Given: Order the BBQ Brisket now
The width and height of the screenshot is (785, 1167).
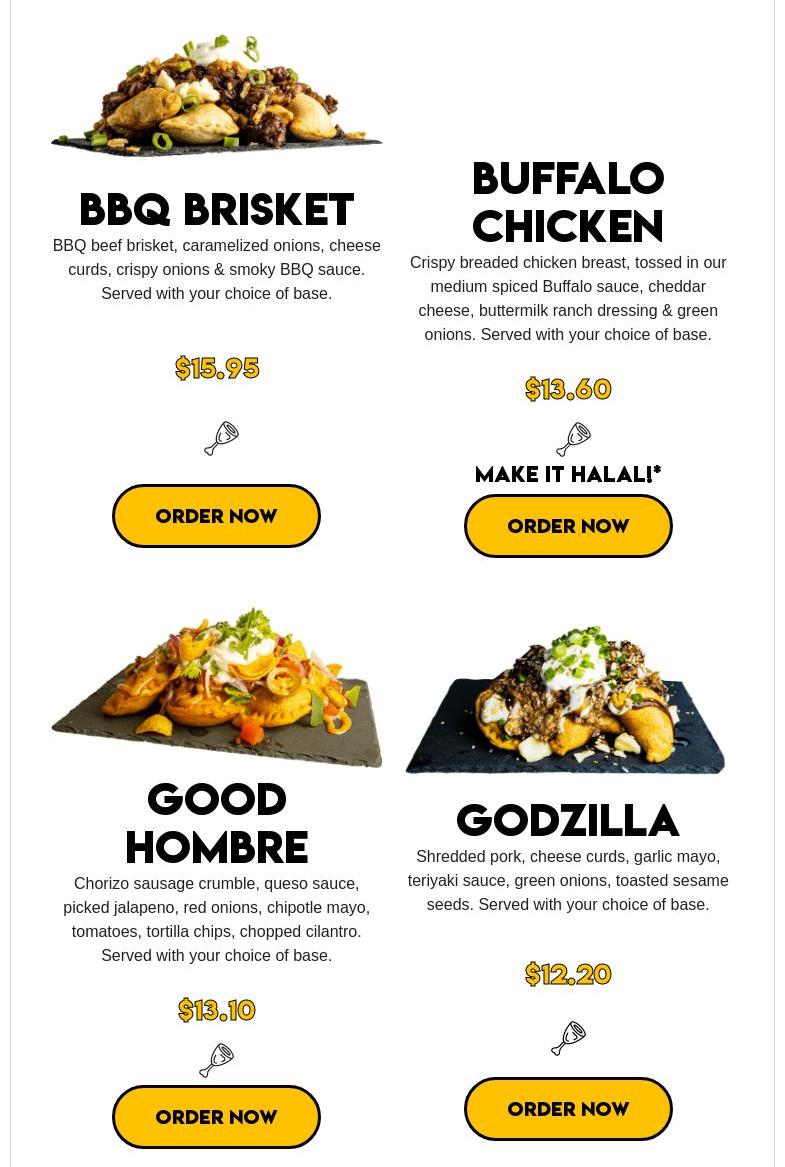Looking at the screenshot, I should click(216, 516).
